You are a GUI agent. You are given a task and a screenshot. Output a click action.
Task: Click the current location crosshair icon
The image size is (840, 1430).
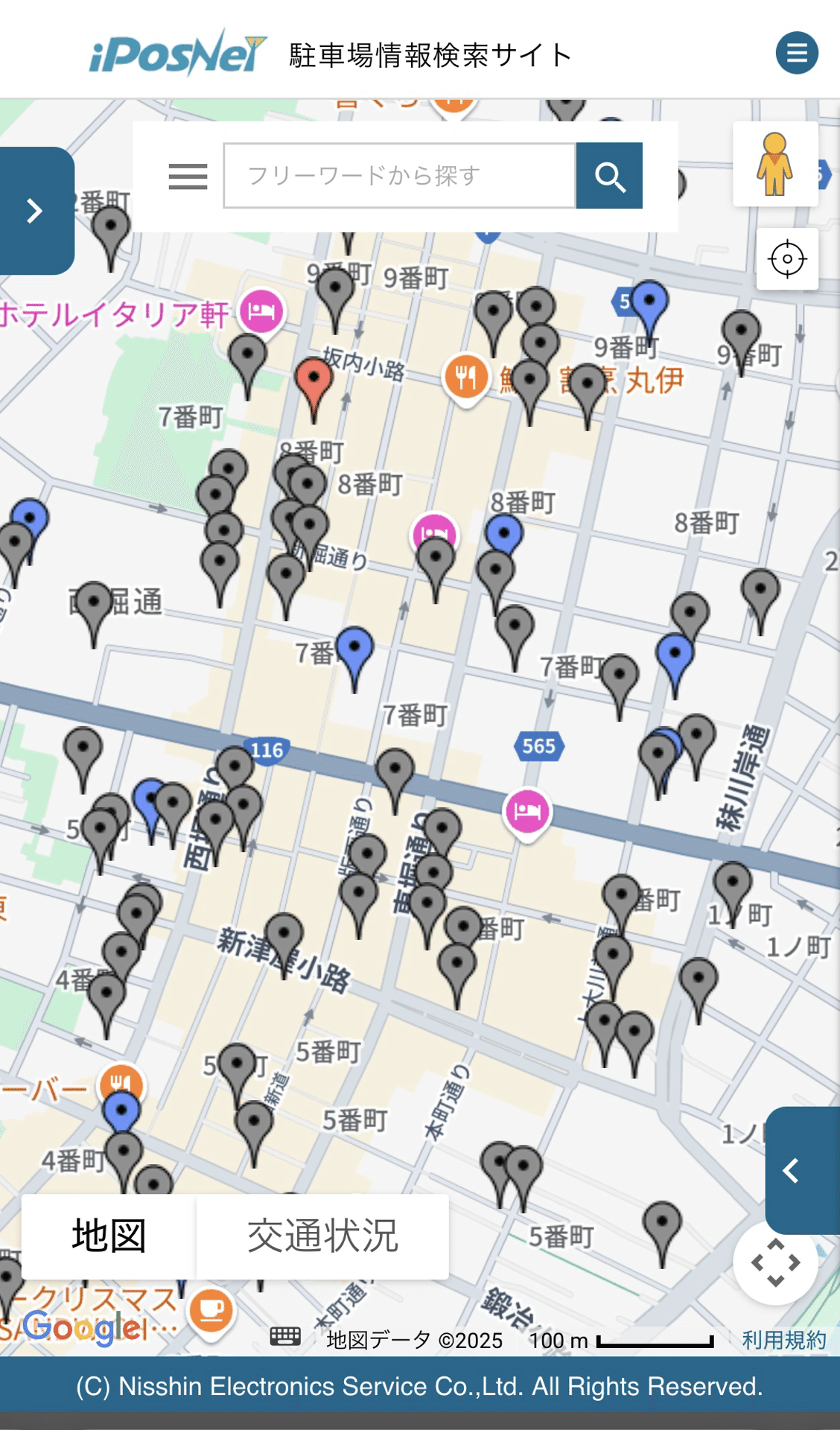coord(788,259)
